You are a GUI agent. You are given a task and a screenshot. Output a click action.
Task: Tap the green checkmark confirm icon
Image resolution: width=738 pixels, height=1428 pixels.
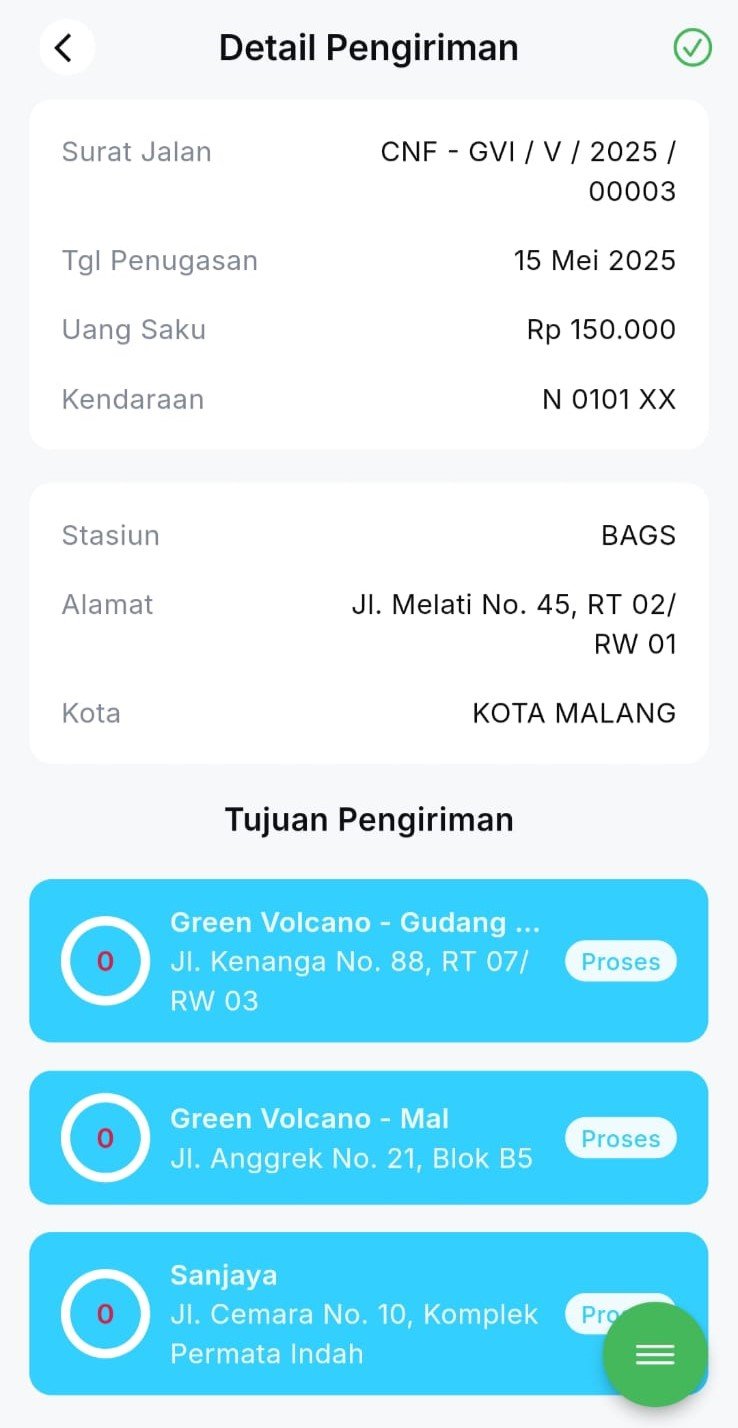[x=692, y=47]
